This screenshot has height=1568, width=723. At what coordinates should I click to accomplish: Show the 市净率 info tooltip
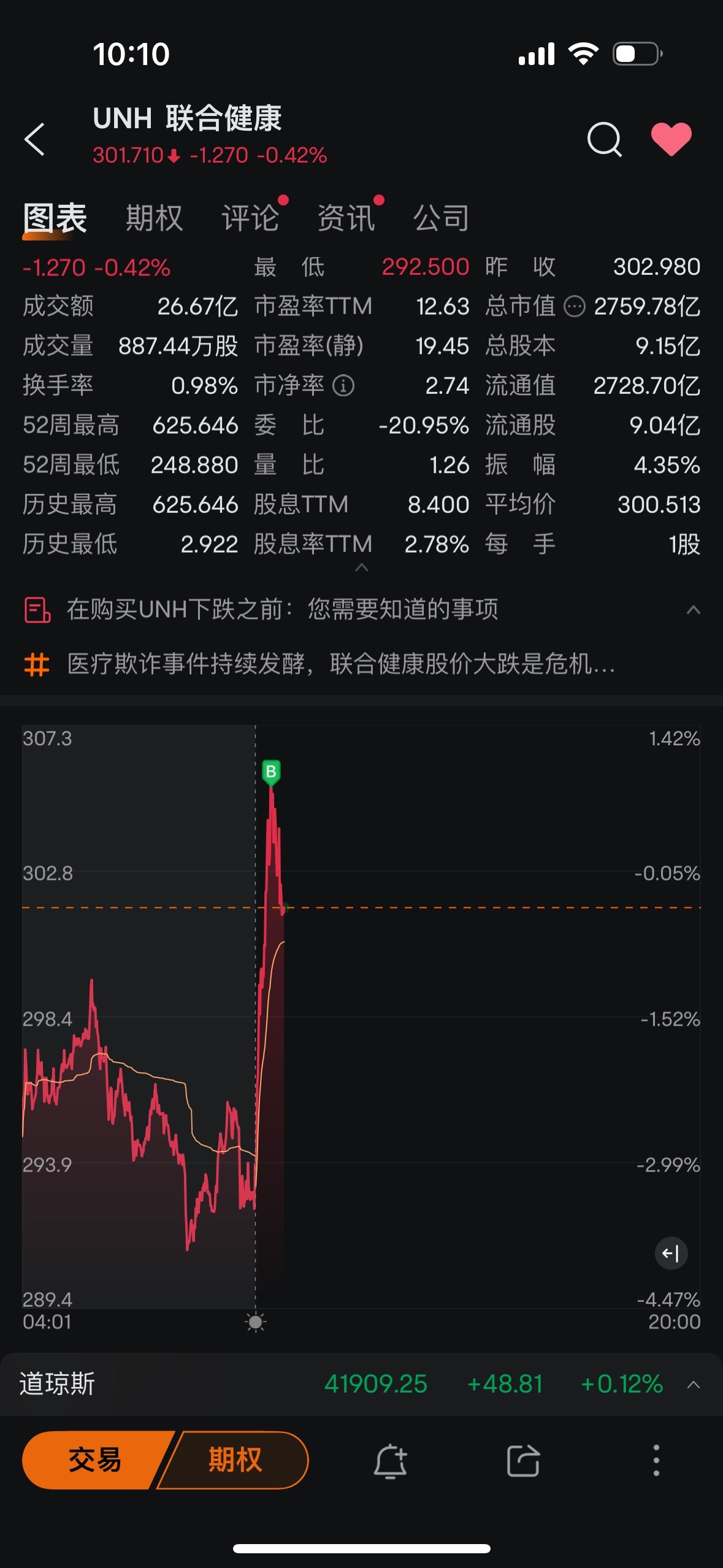(x=343, y=386)
